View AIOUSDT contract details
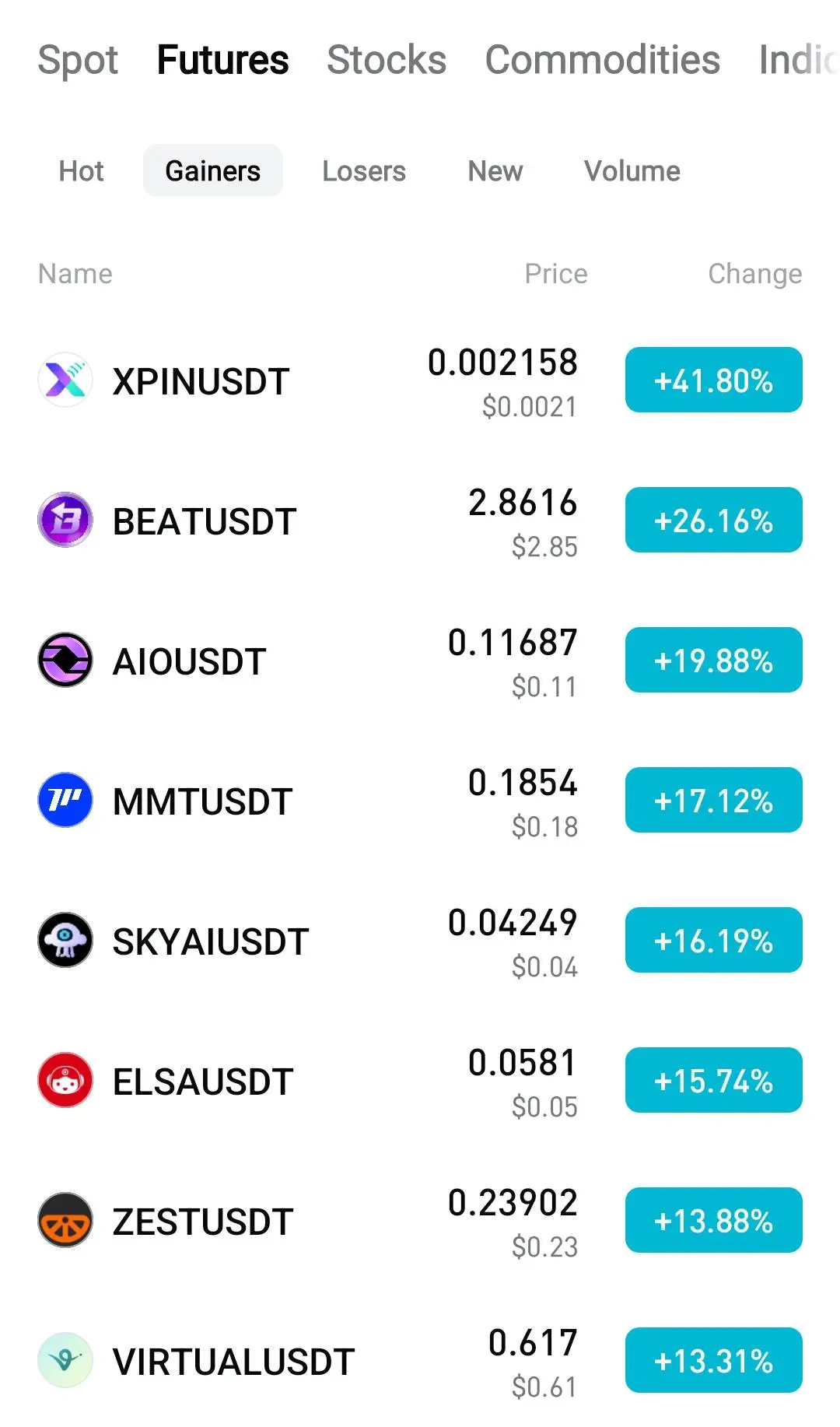 coord(420,661)
